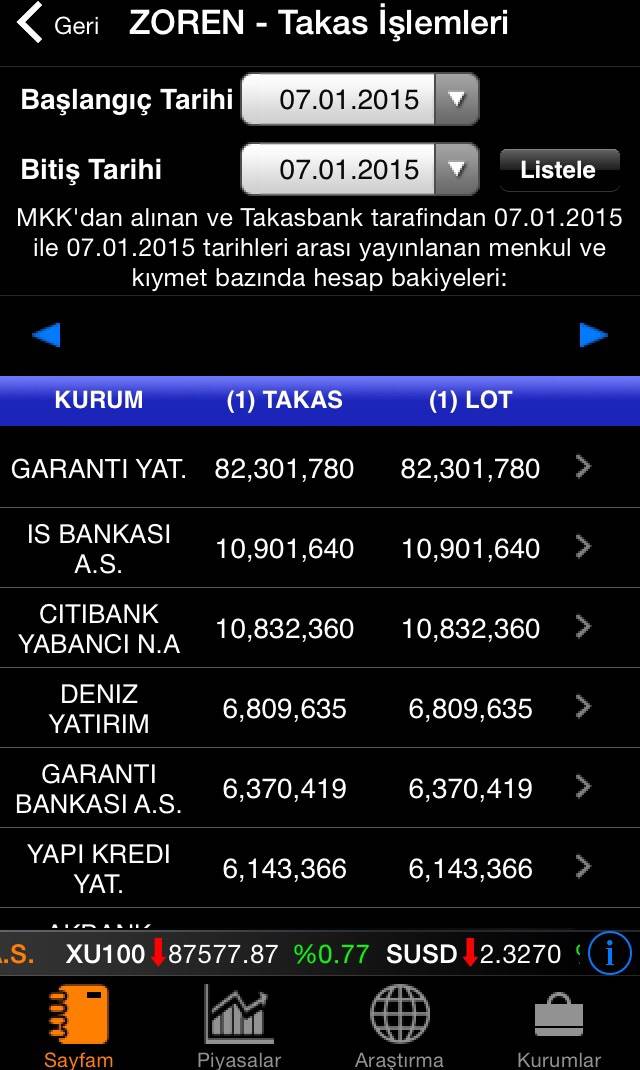Switch to the Piyasalar tab
The width and height of the screenshot is (640, 1070).
click(x=239, y=1025)
